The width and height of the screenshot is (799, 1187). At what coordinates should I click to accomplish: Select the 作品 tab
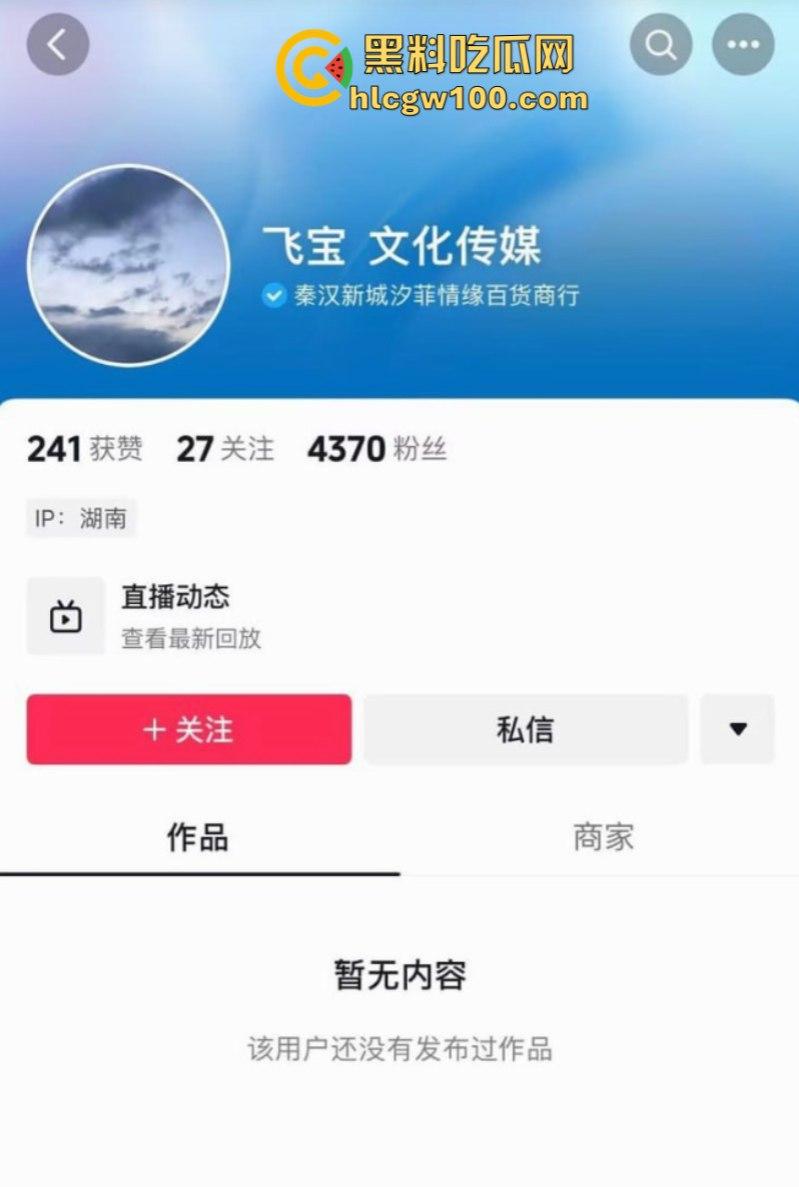point(198,837)
